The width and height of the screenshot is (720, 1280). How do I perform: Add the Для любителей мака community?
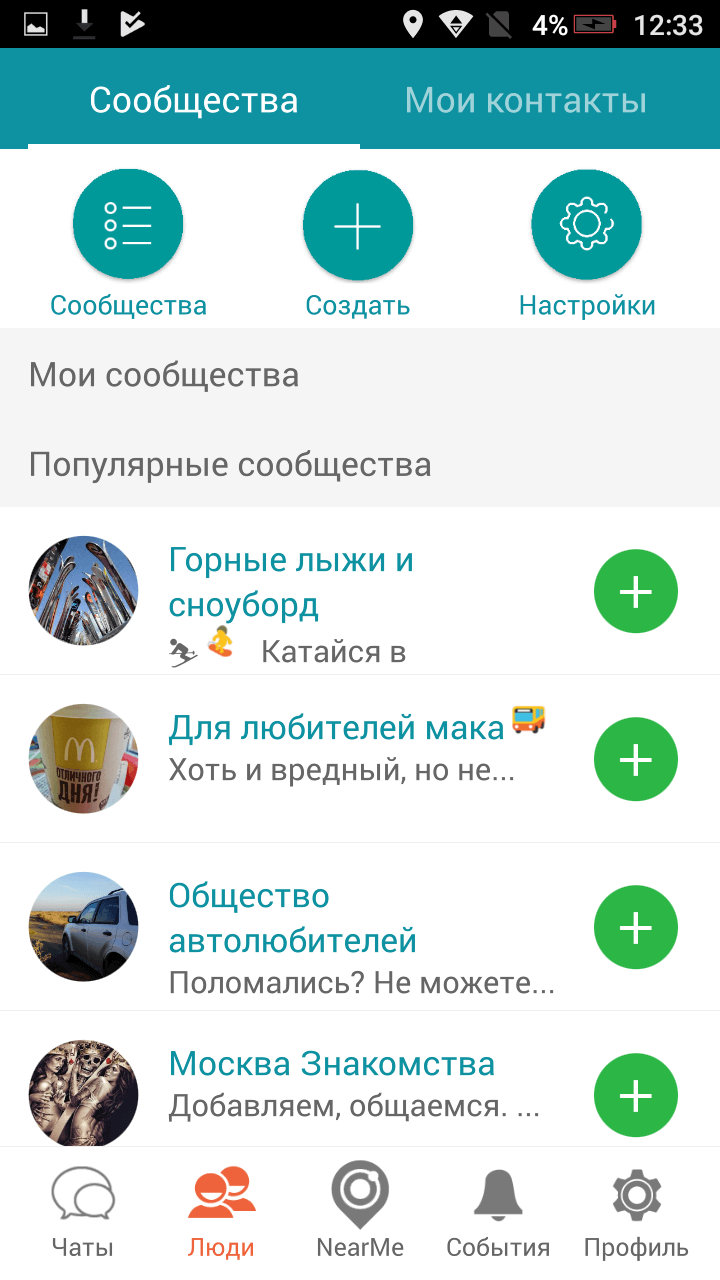[635, 759]
